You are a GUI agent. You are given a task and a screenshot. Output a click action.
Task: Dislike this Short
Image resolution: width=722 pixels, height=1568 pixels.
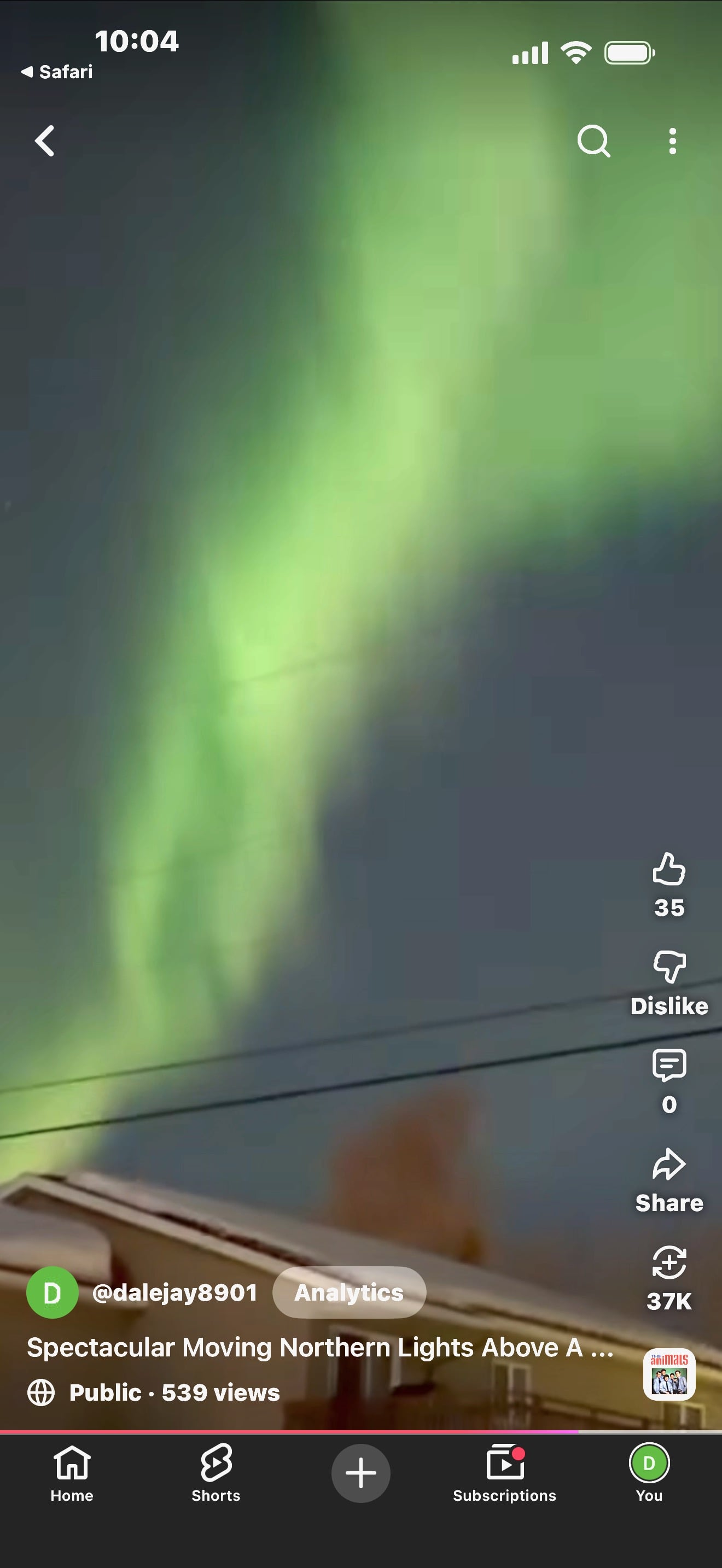(x=668, y=968)
